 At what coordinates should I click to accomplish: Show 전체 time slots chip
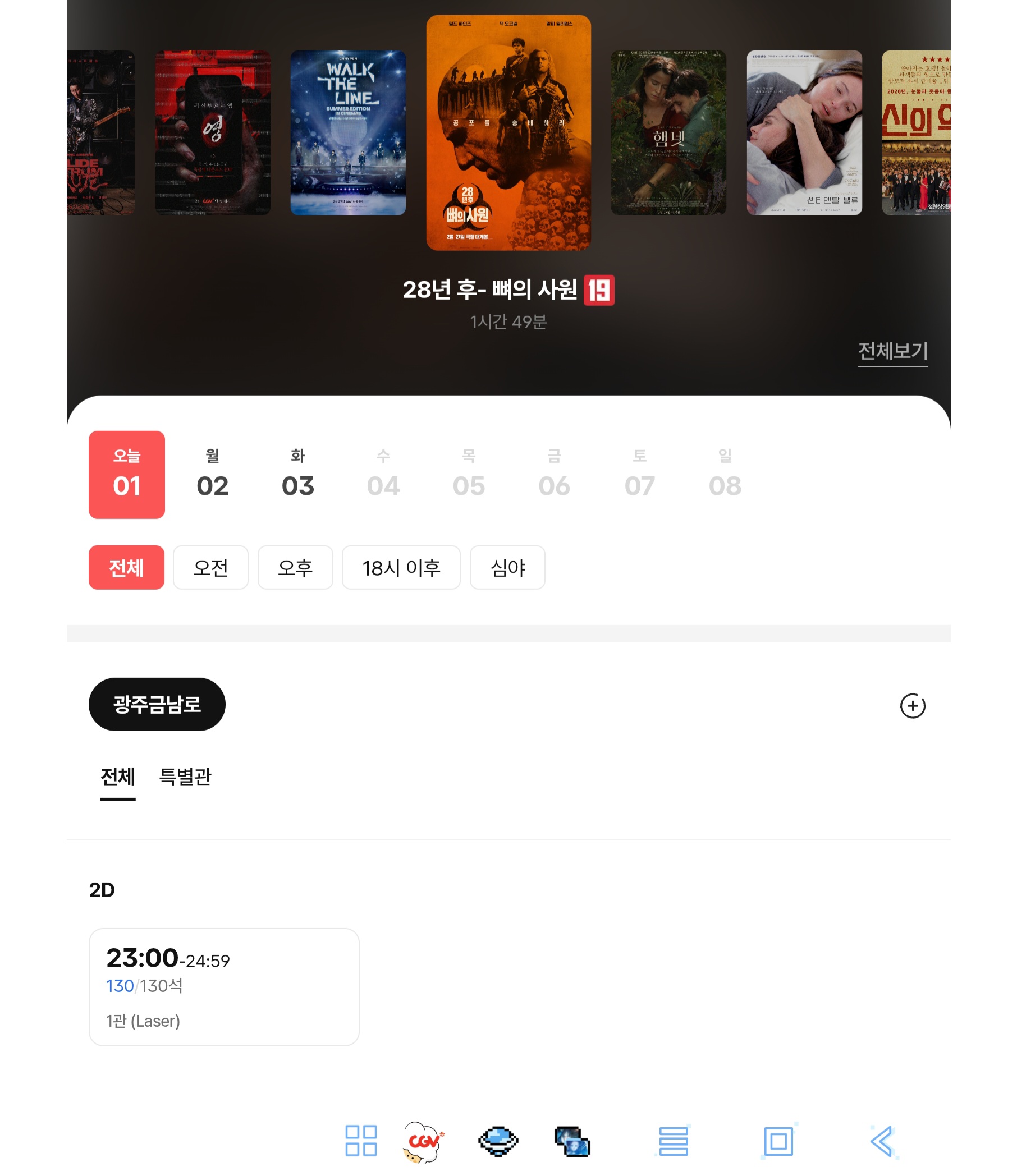point(126,567)
